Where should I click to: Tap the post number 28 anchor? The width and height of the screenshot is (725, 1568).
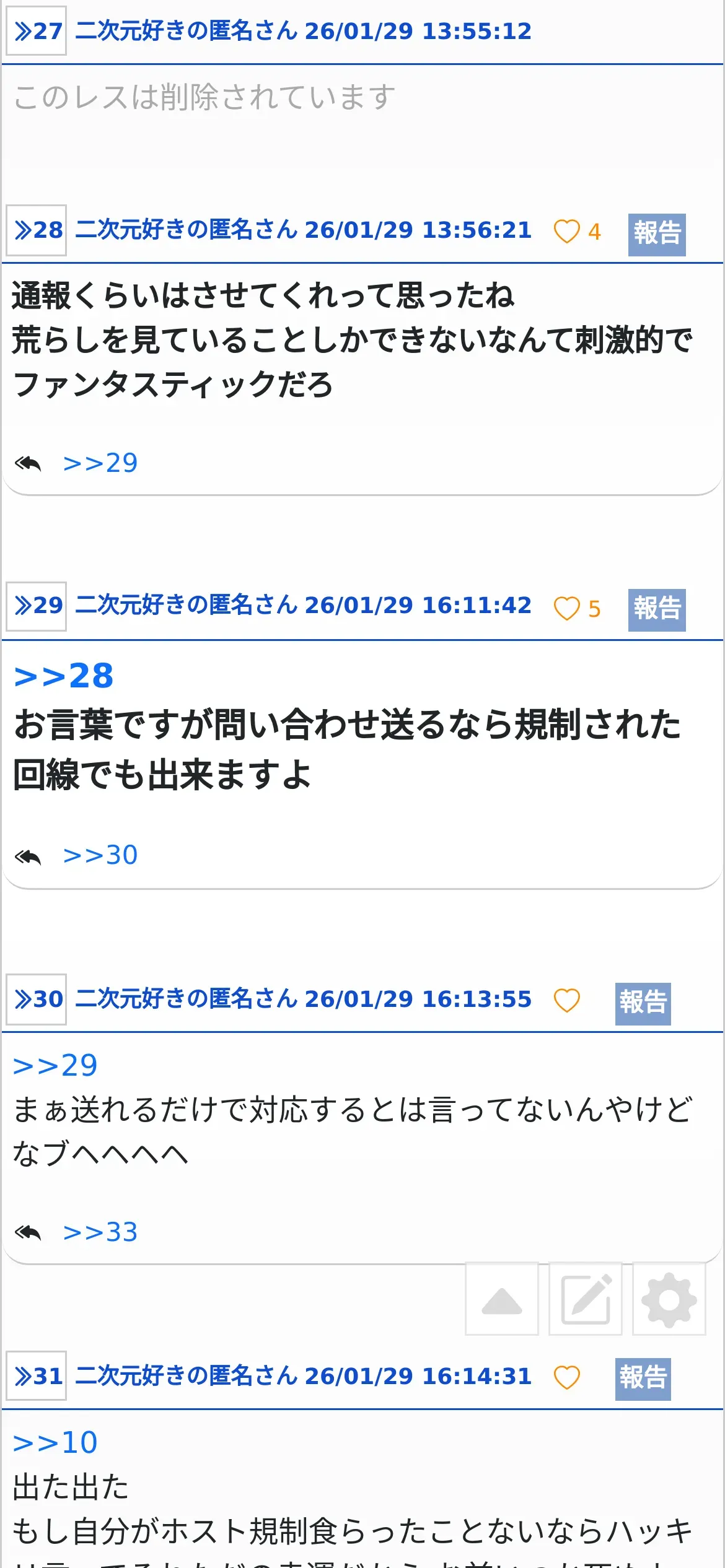click(x=37, y=230)
